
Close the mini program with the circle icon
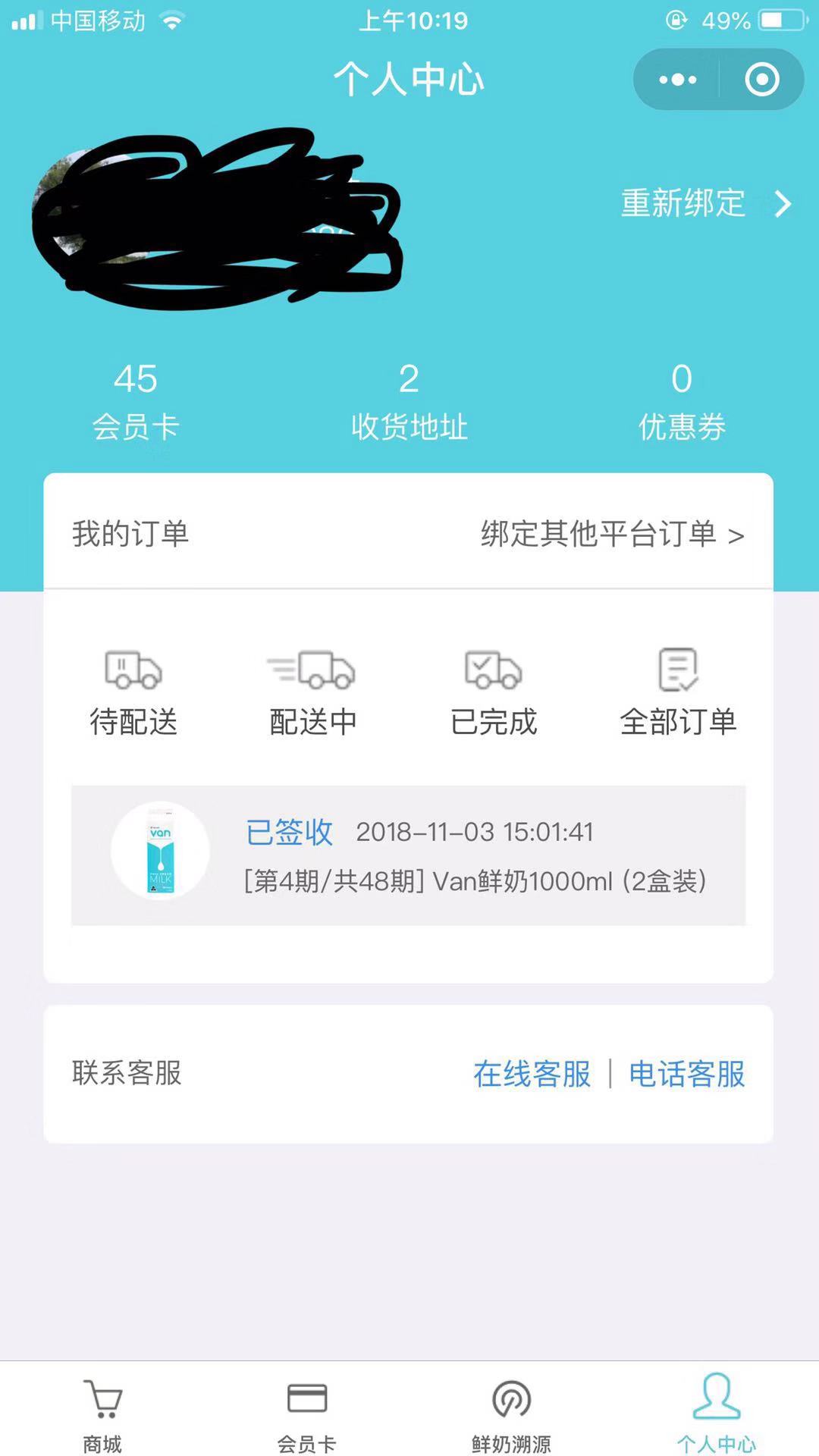[x=761, y=80]
